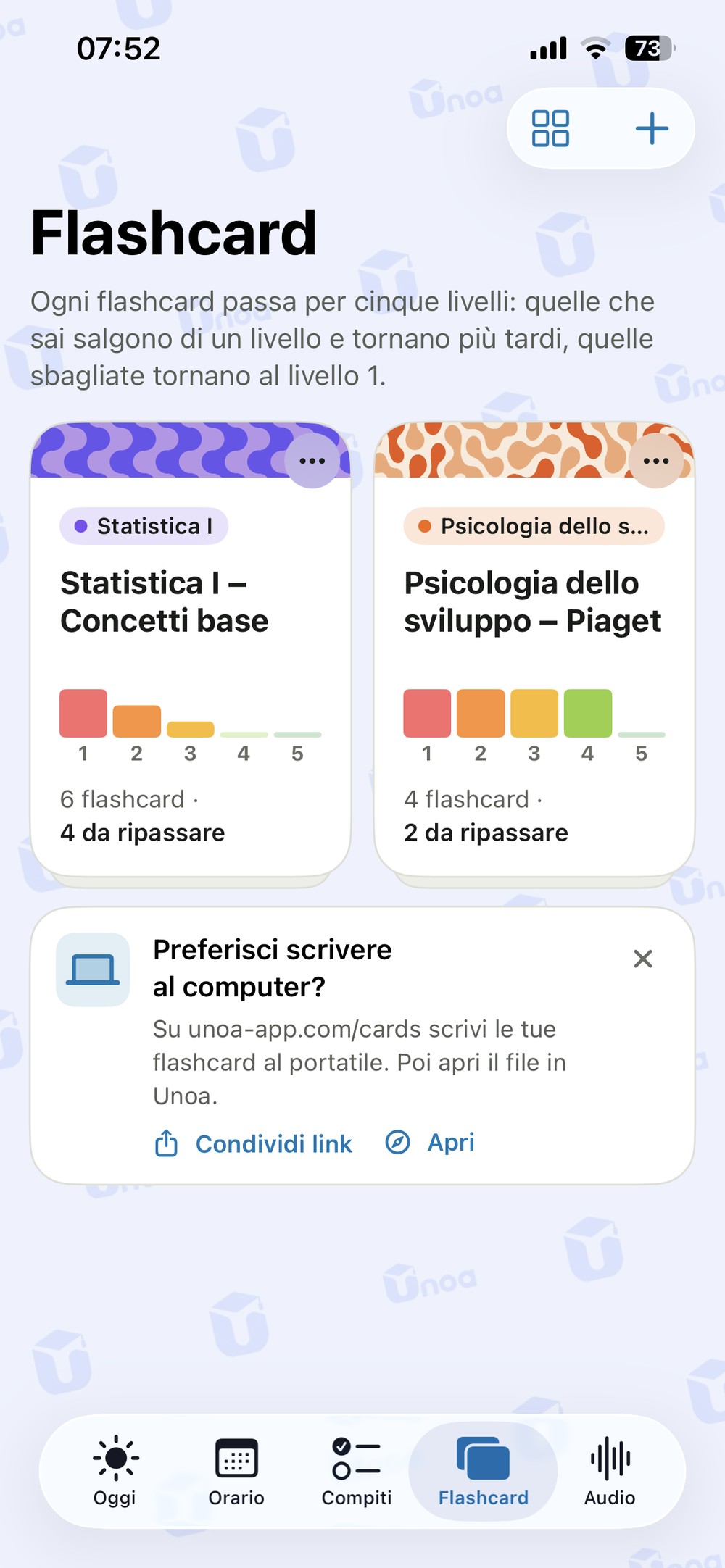Open the Statistica I – Concetti base deck
Viewport: 725px width, 1568px height.
tap(191, 649)
